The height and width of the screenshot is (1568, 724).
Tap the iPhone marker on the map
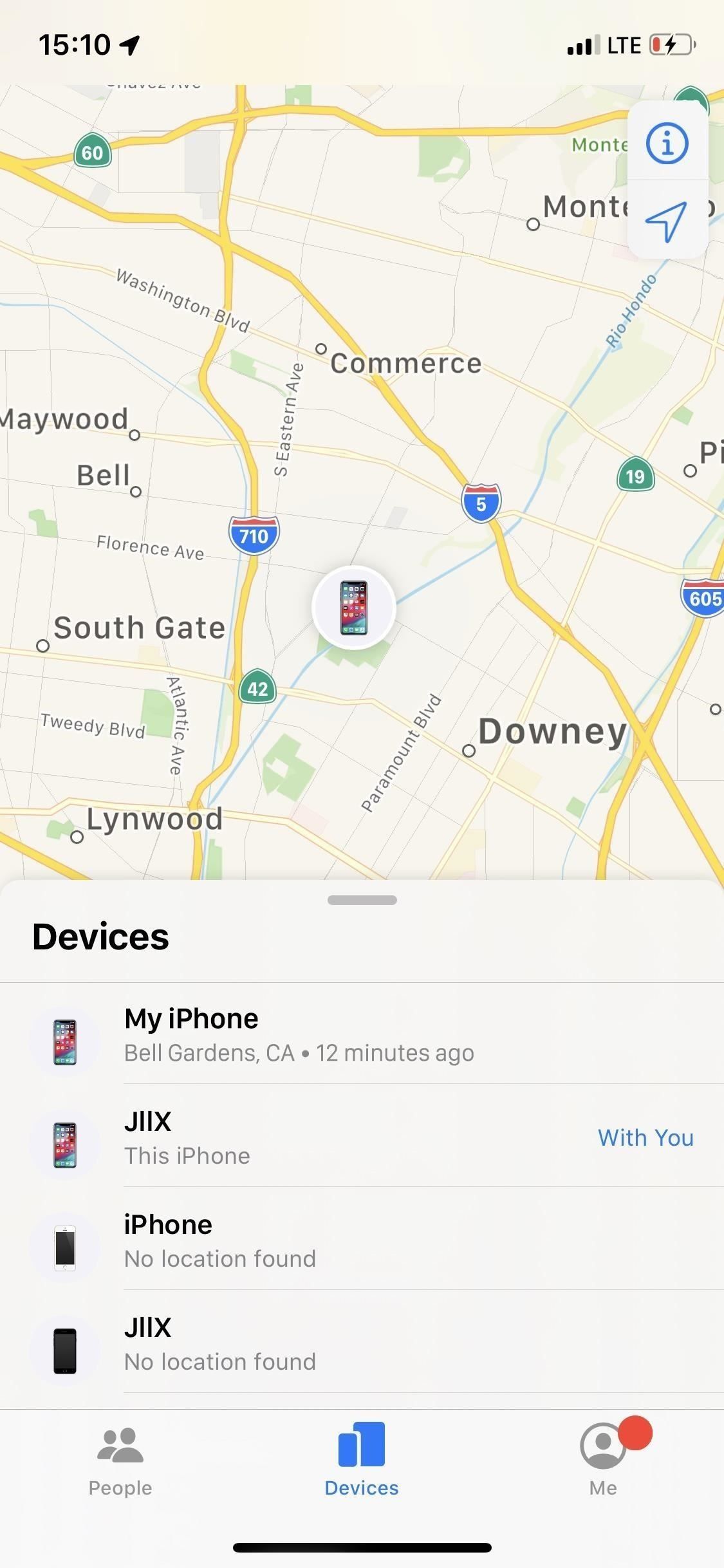[x=354, y=608]
